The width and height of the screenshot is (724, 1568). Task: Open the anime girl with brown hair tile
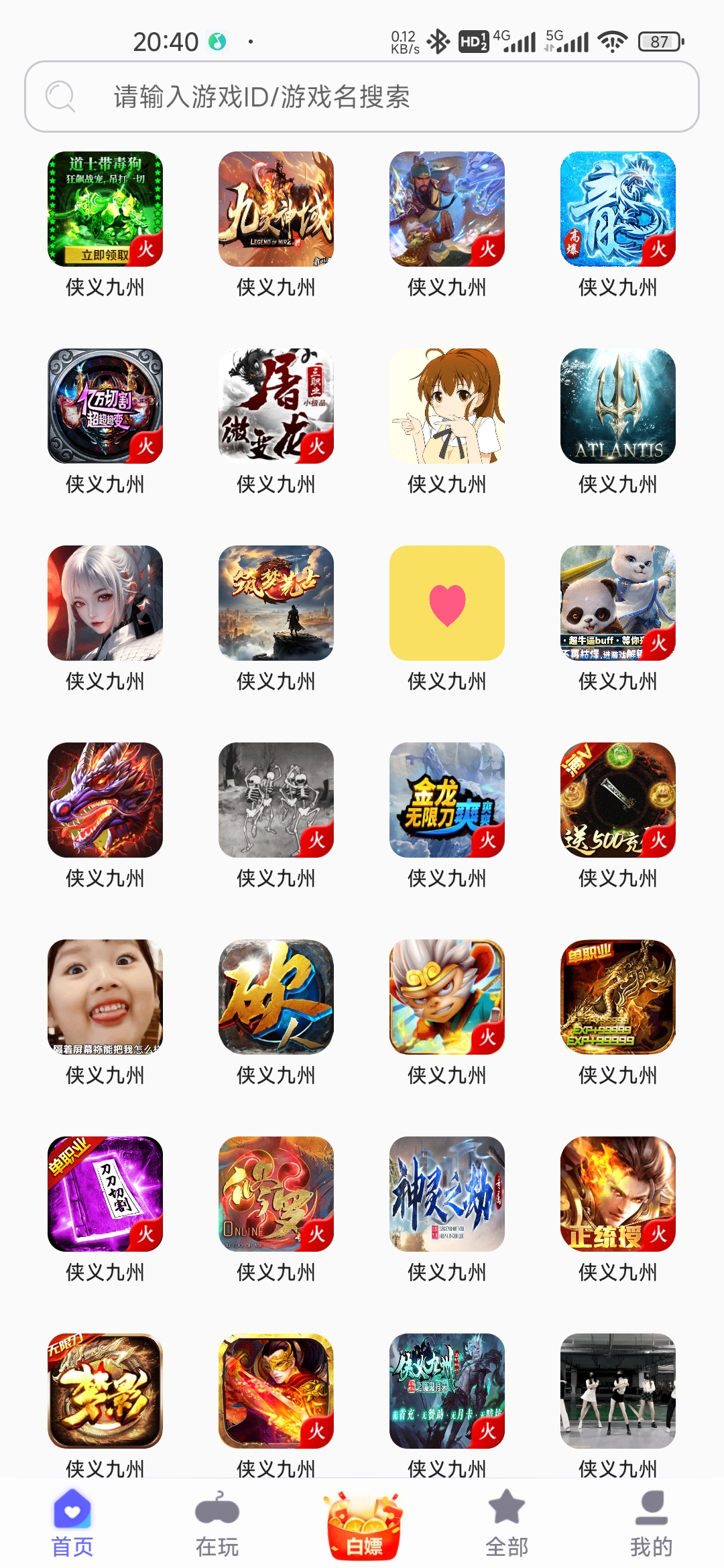pyautogui.click(x=446, y=406)
